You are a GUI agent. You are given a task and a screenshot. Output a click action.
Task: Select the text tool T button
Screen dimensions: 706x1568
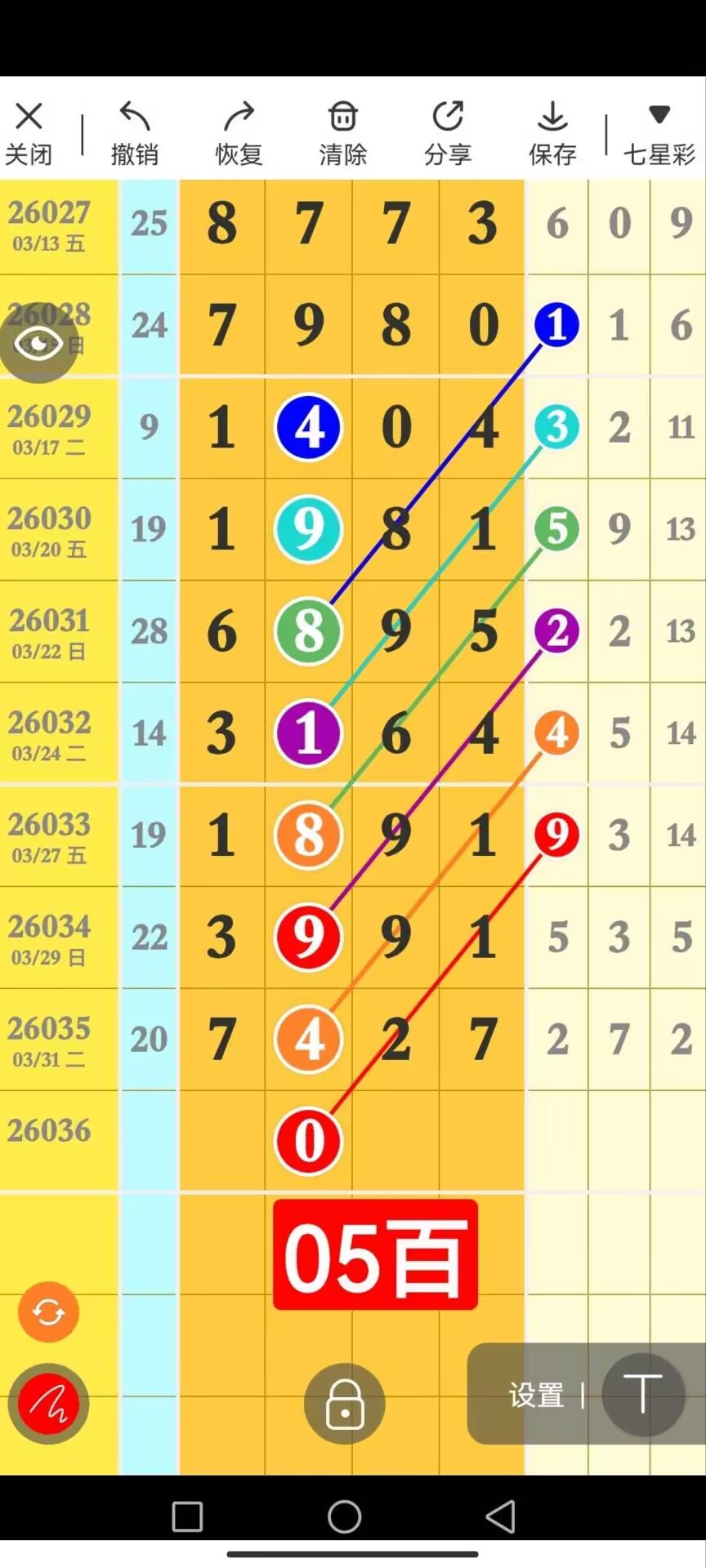coord(643,1394)
